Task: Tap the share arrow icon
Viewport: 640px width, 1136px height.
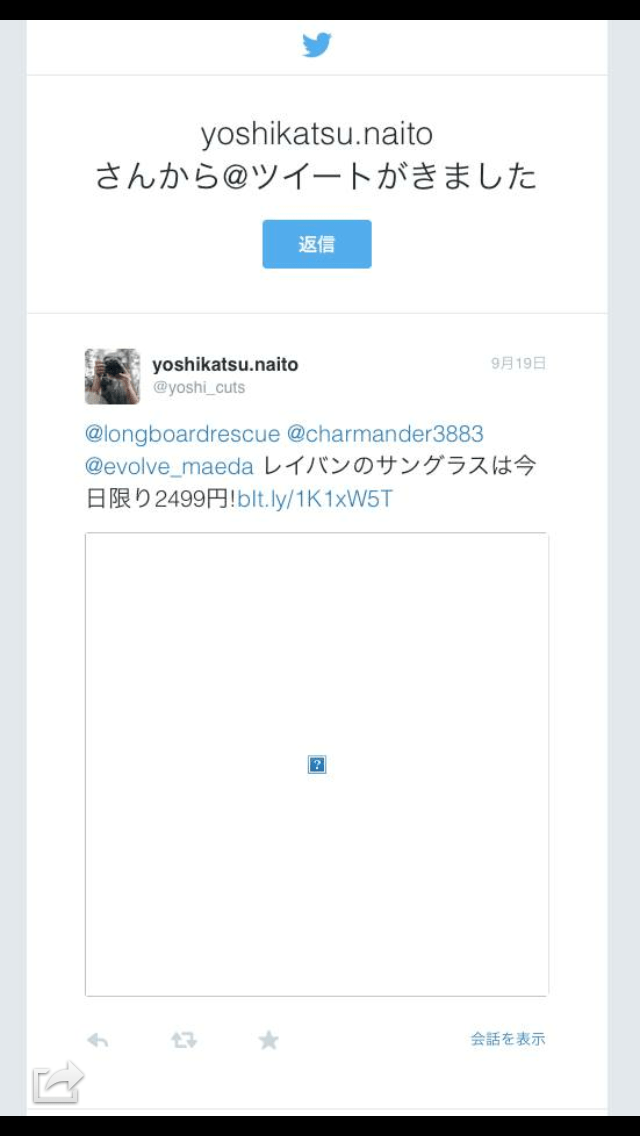Action: pyautogui.click(x=57, y=1083)
